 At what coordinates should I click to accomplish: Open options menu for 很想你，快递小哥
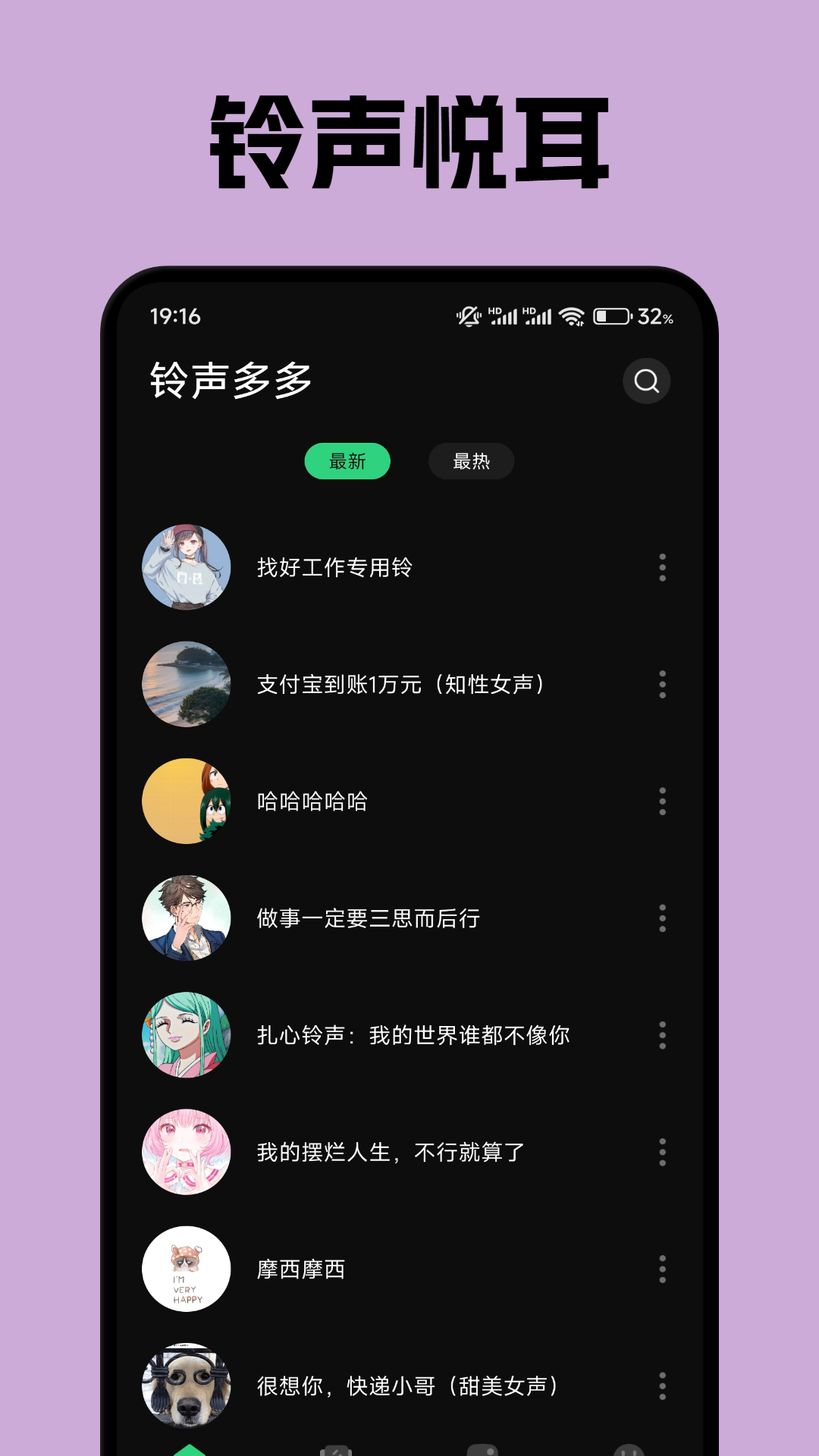[x=661, y=1386]
